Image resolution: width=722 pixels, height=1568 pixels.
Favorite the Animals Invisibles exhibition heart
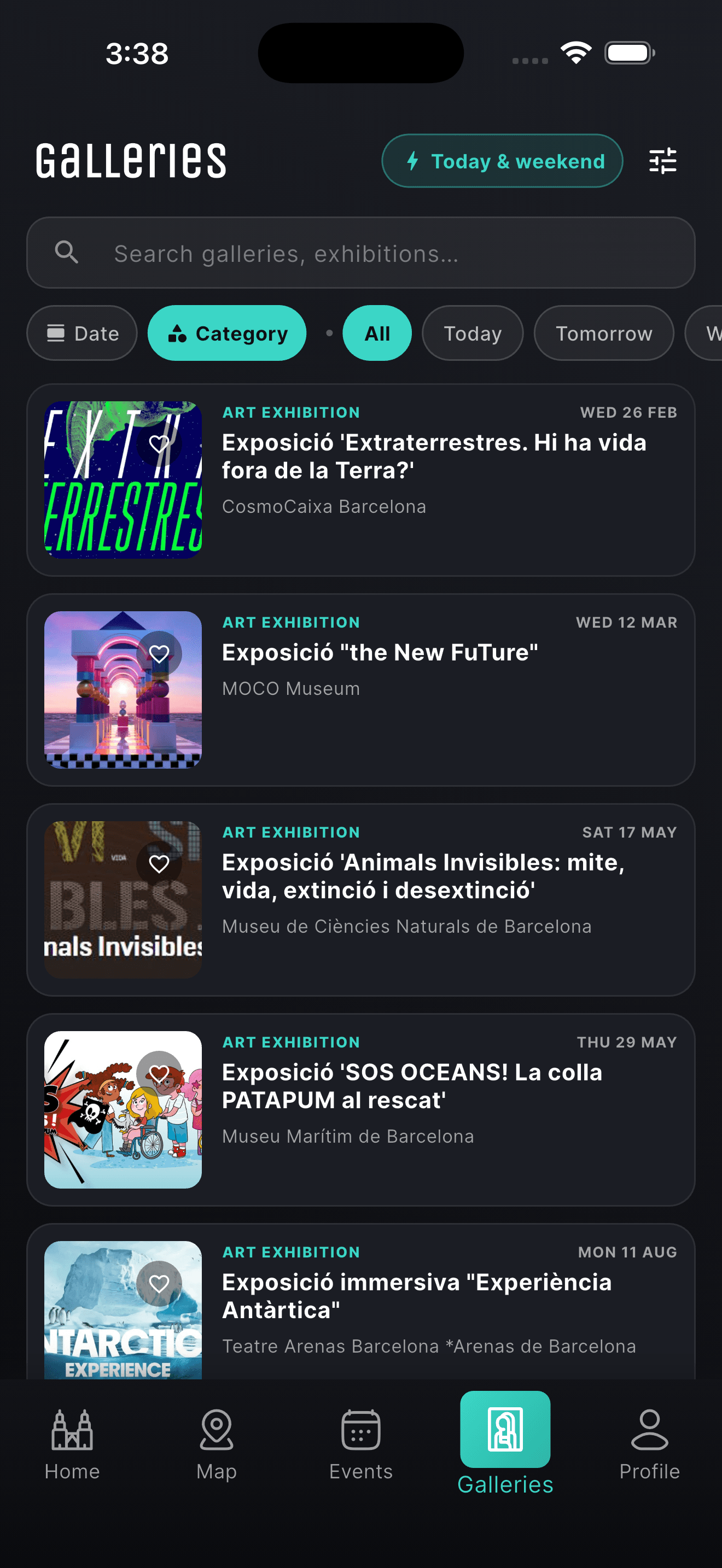(x=159, y=864)
